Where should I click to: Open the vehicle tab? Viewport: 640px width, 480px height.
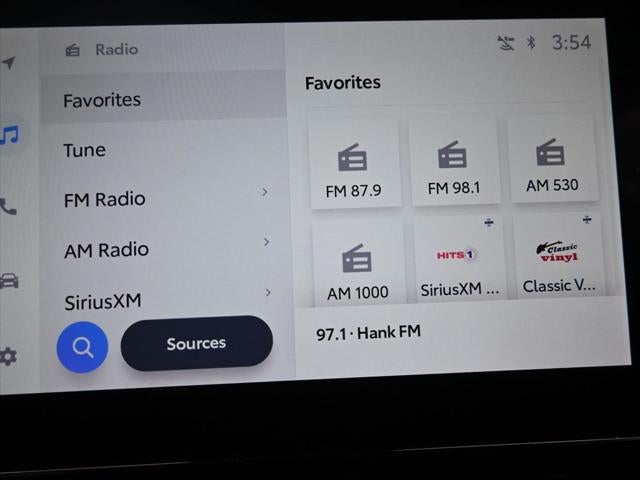point(9,280)
